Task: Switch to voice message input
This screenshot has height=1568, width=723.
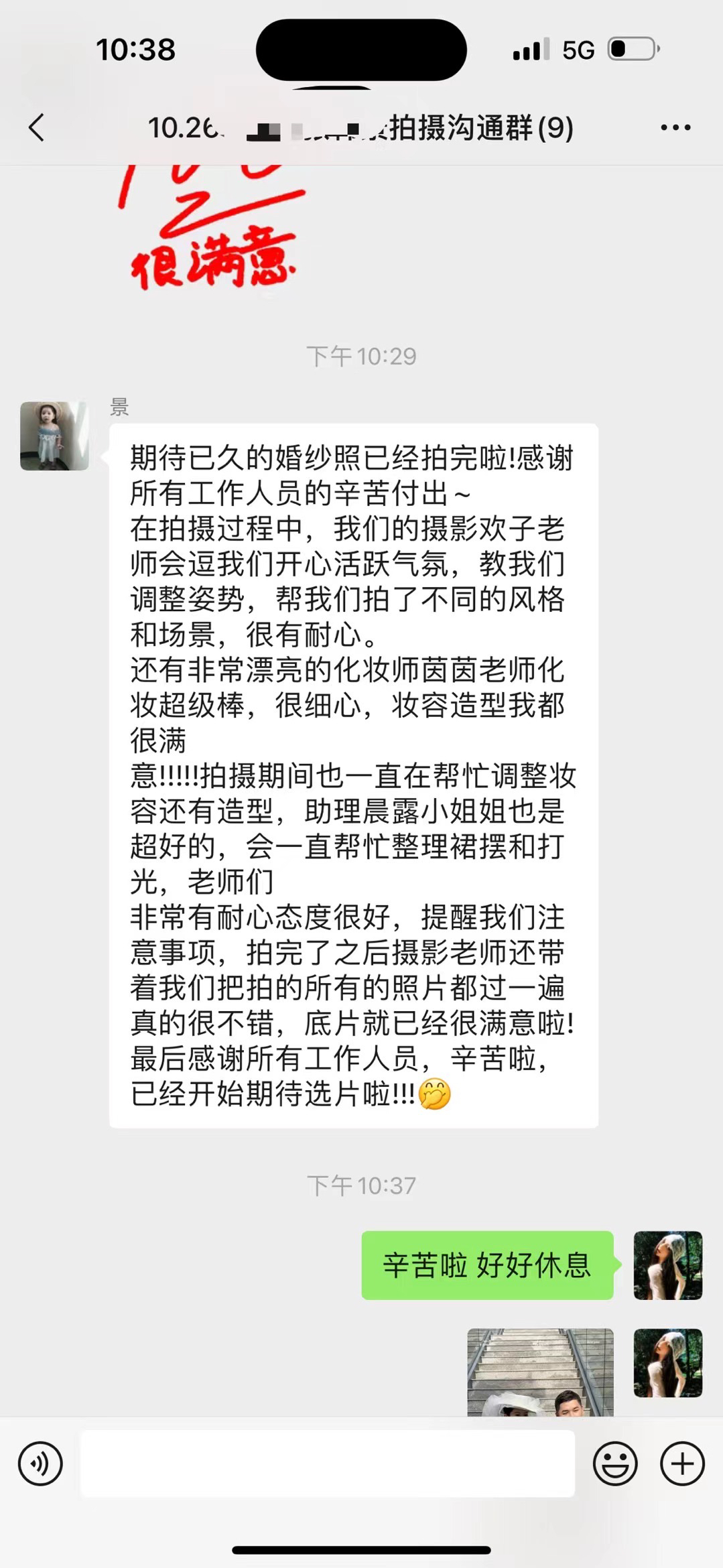Action: click(40, 1463)
